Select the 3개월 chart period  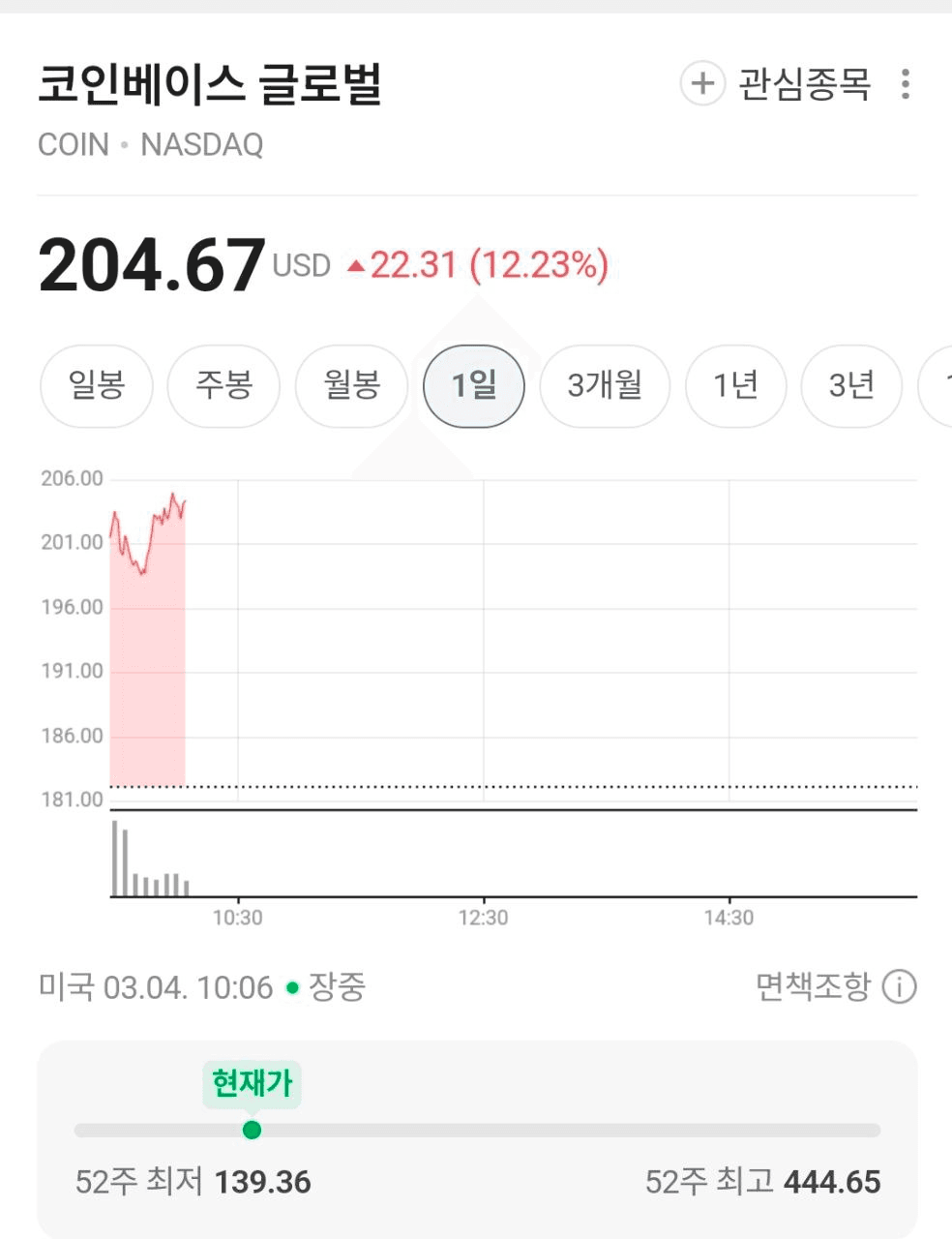click(605, 385)
